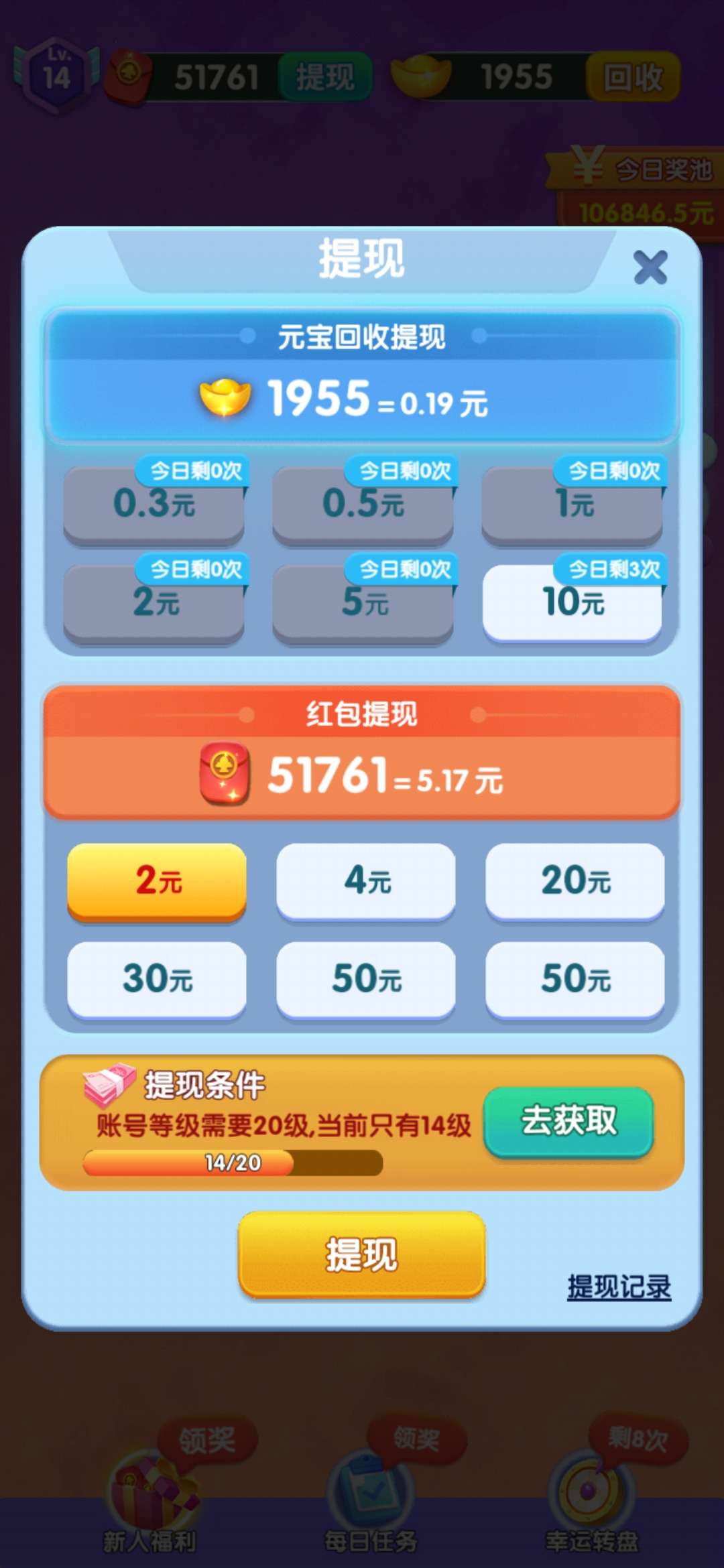The height and width of the screenshot is (1568, 724).
Task: Tap the 去获取 button
Action: 568,1122
